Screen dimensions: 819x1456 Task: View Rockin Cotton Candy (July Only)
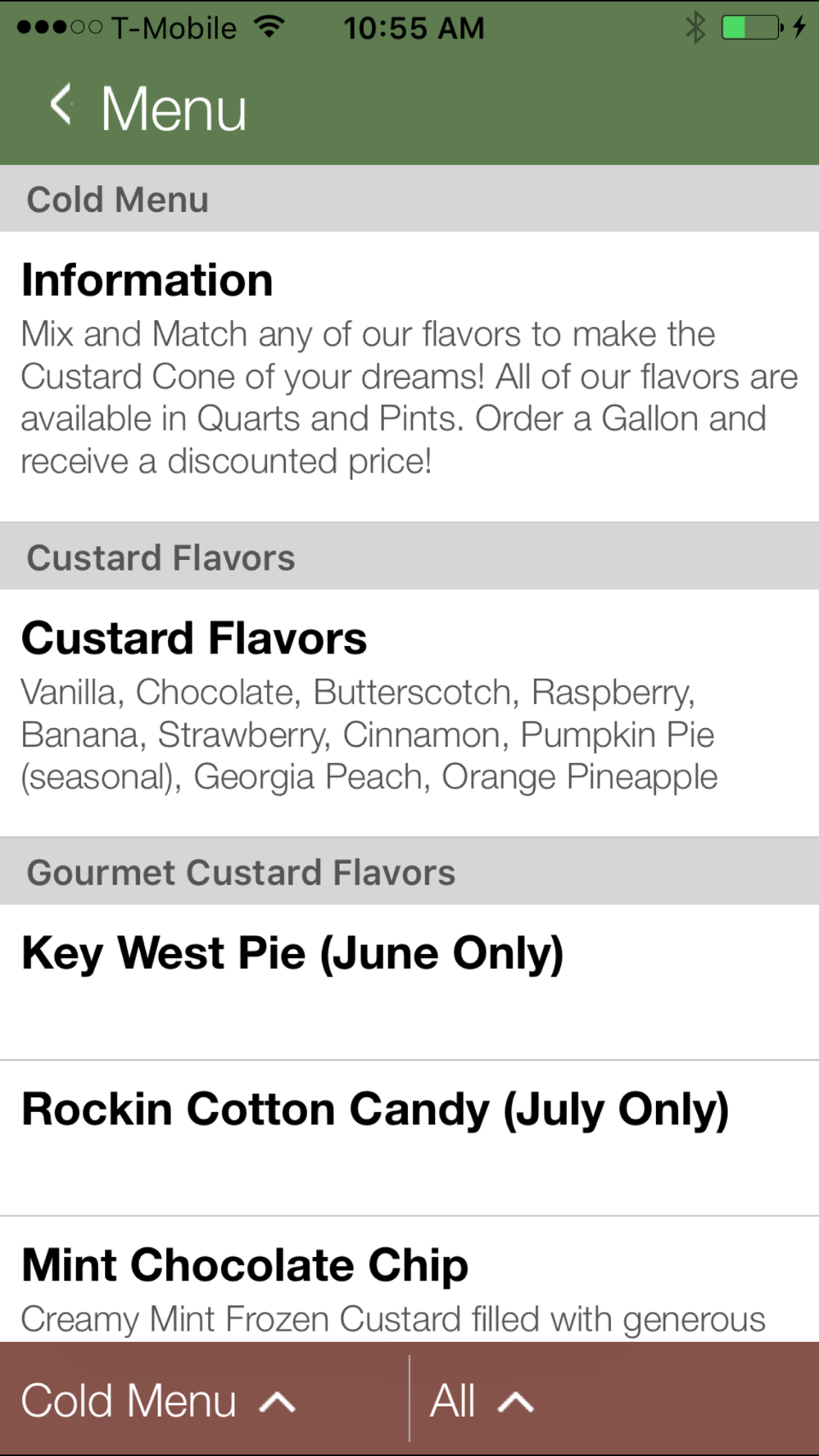pos(409,1138)
